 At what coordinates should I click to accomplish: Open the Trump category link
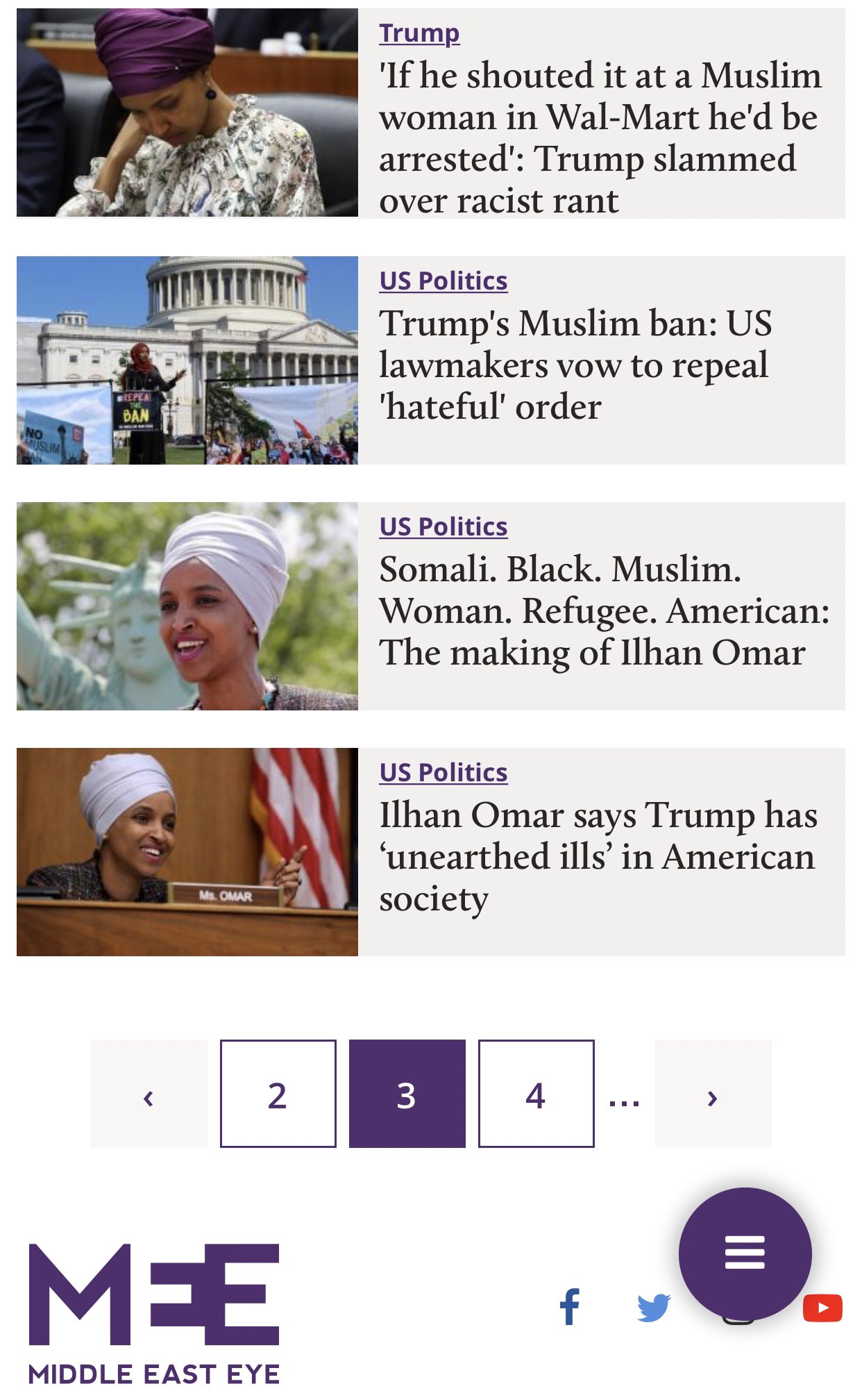point(419,33)
